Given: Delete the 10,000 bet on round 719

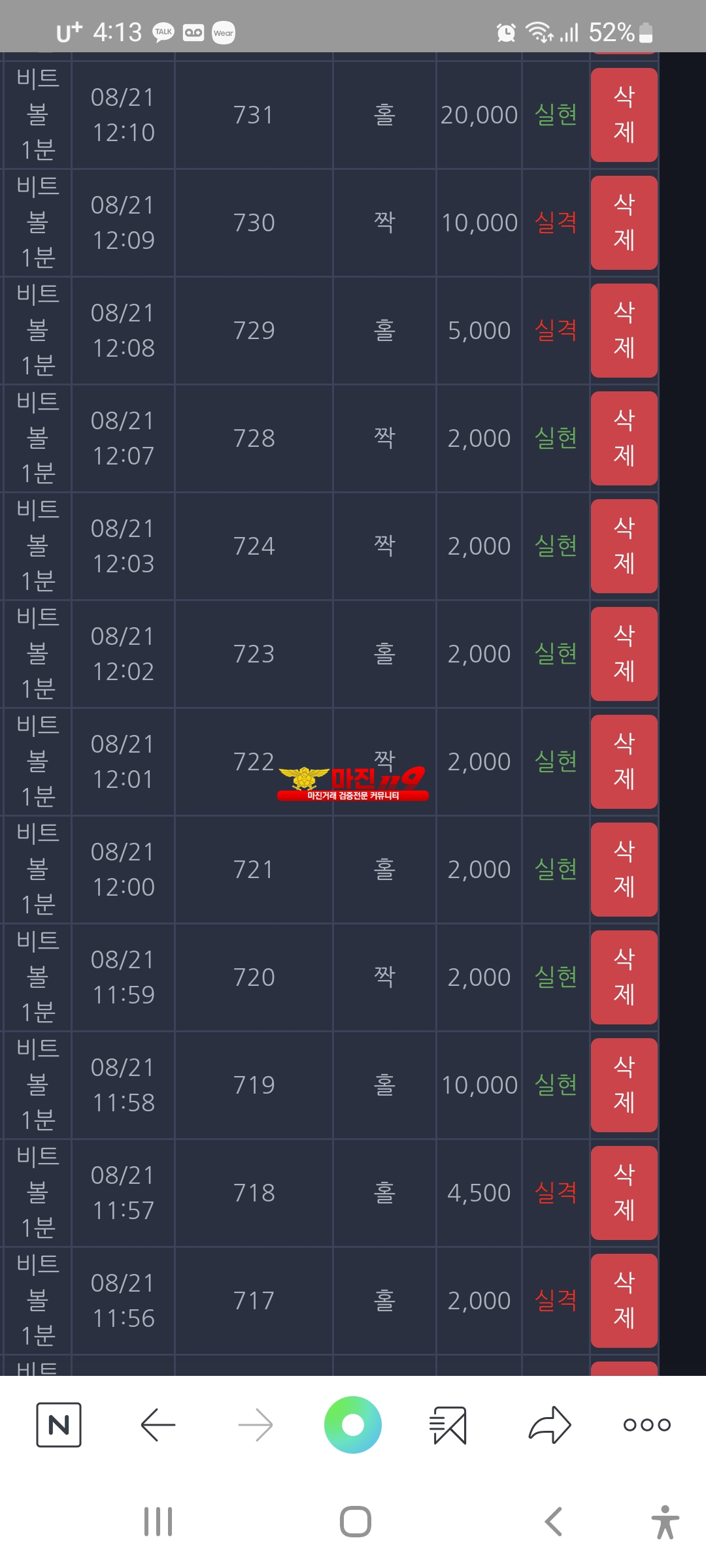Looking at the screenshot, I should point(624,1085).
